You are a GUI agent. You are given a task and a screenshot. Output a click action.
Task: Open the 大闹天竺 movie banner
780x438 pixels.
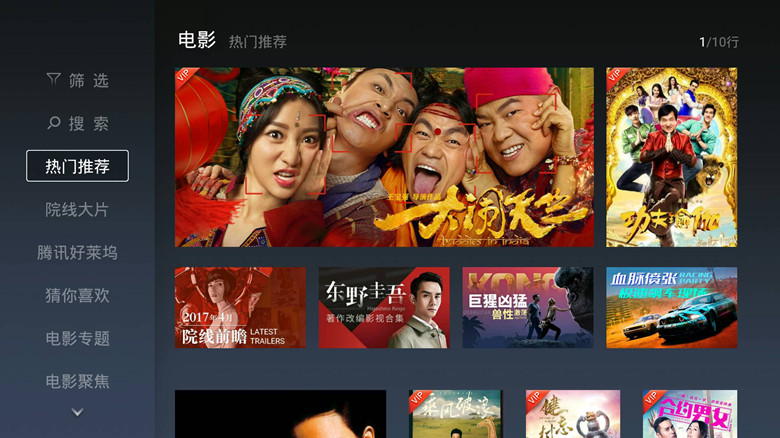coord(383,157)
